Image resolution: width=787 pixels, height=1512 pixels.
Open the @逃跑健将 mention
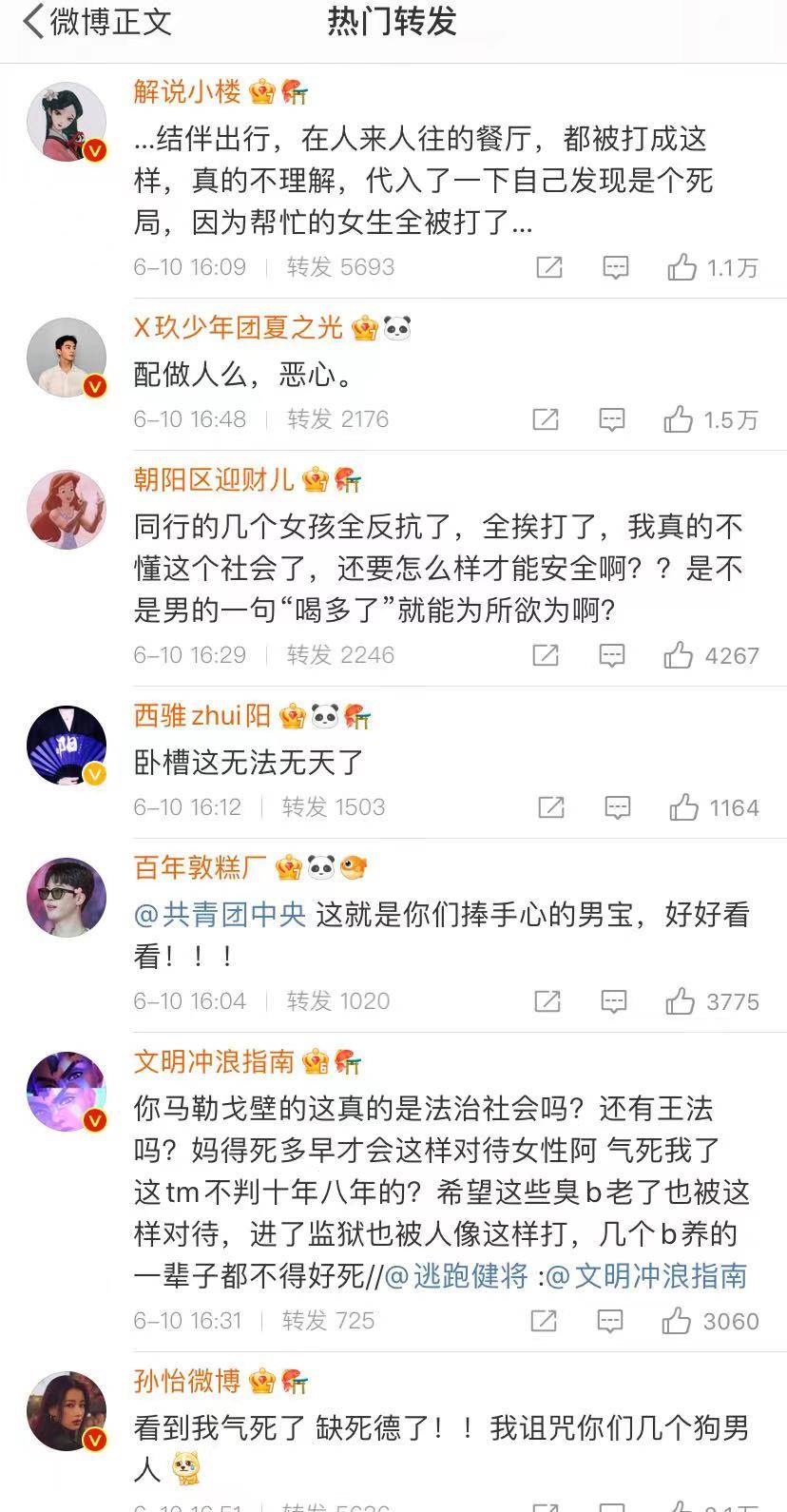456,1275
